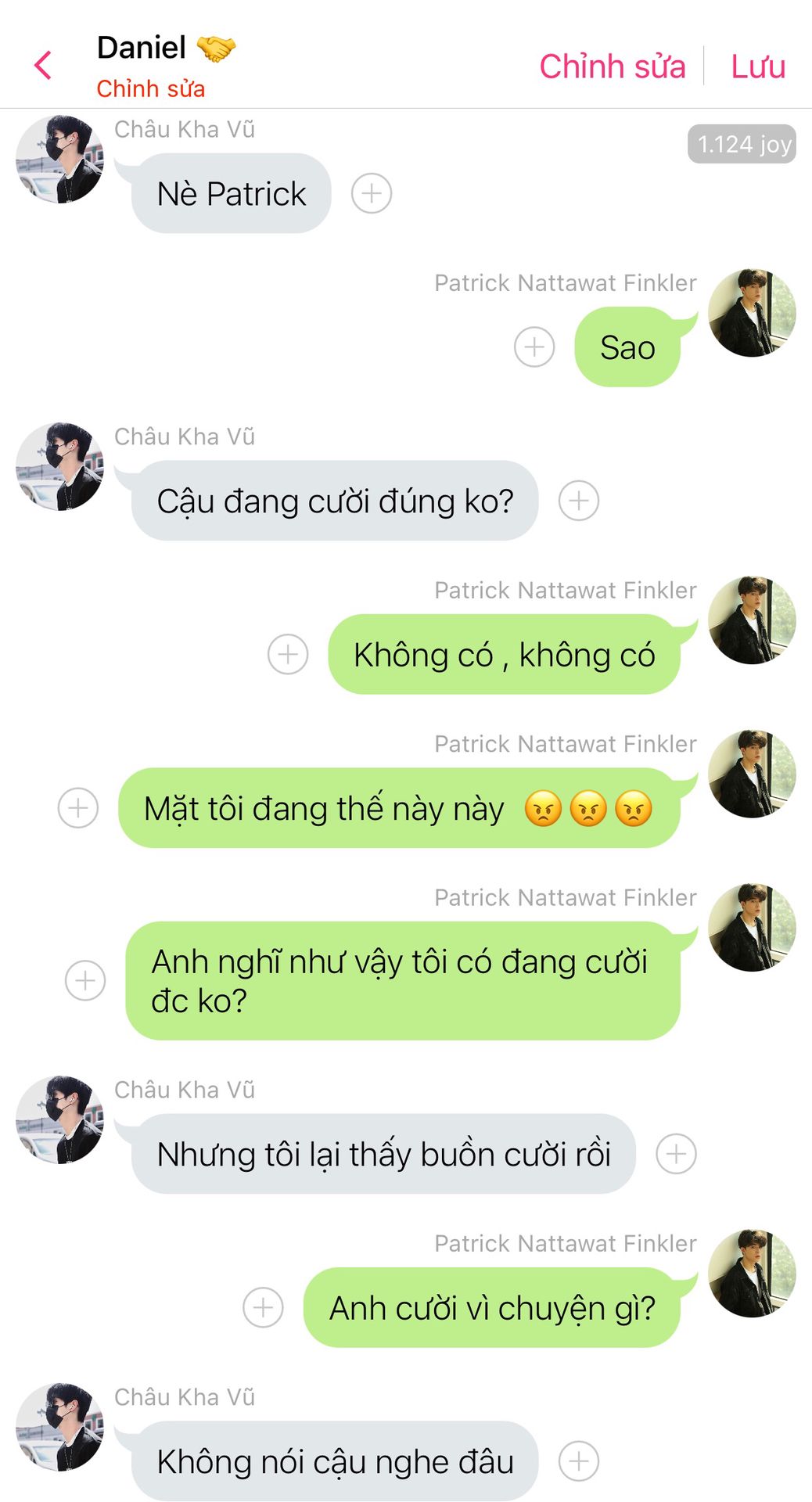This screenshot has height=1502, width=812.
Task: Tap plus beside Mặt tôi đang thế này
Action: tap(78, 808)
